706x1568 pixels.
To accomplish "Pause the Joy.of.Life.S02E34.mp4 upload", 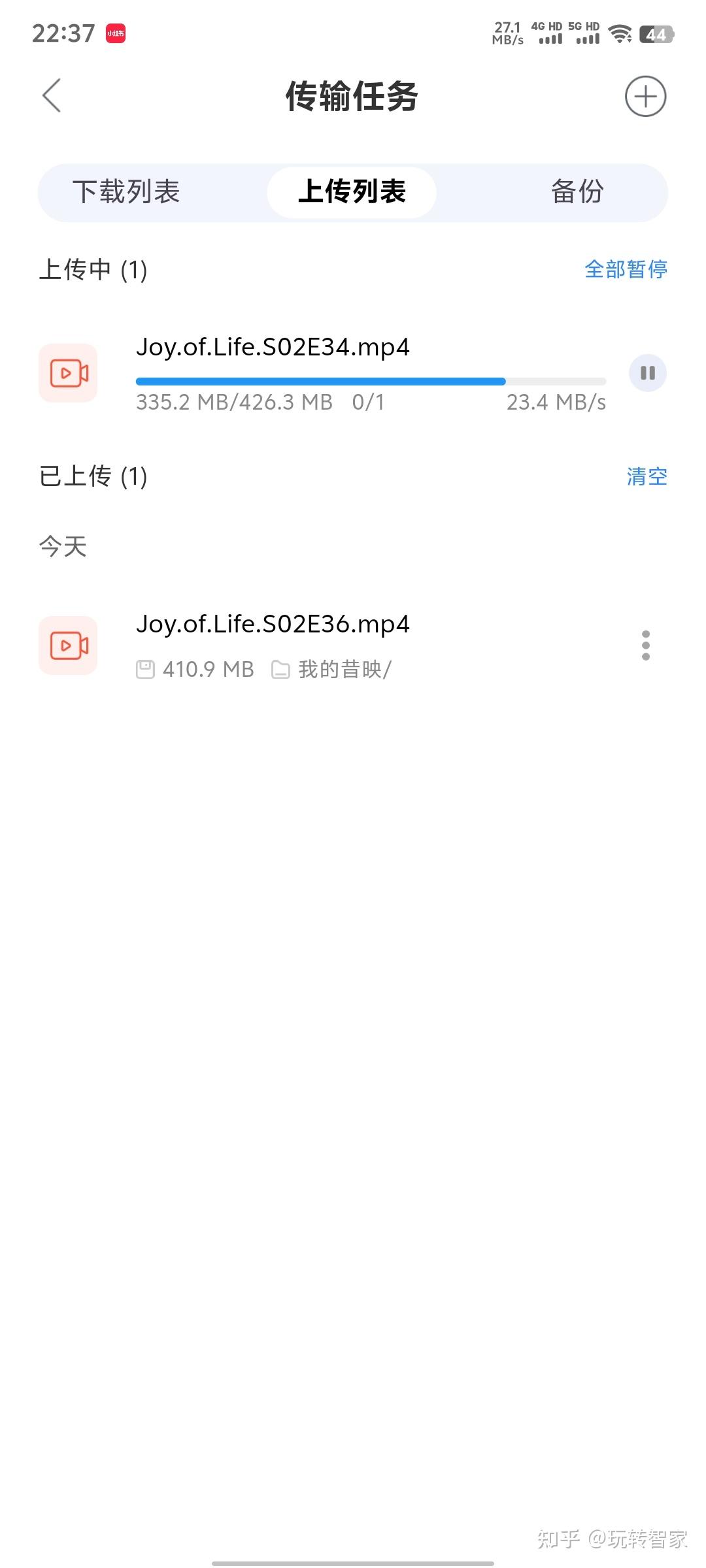I will [647, 373].
